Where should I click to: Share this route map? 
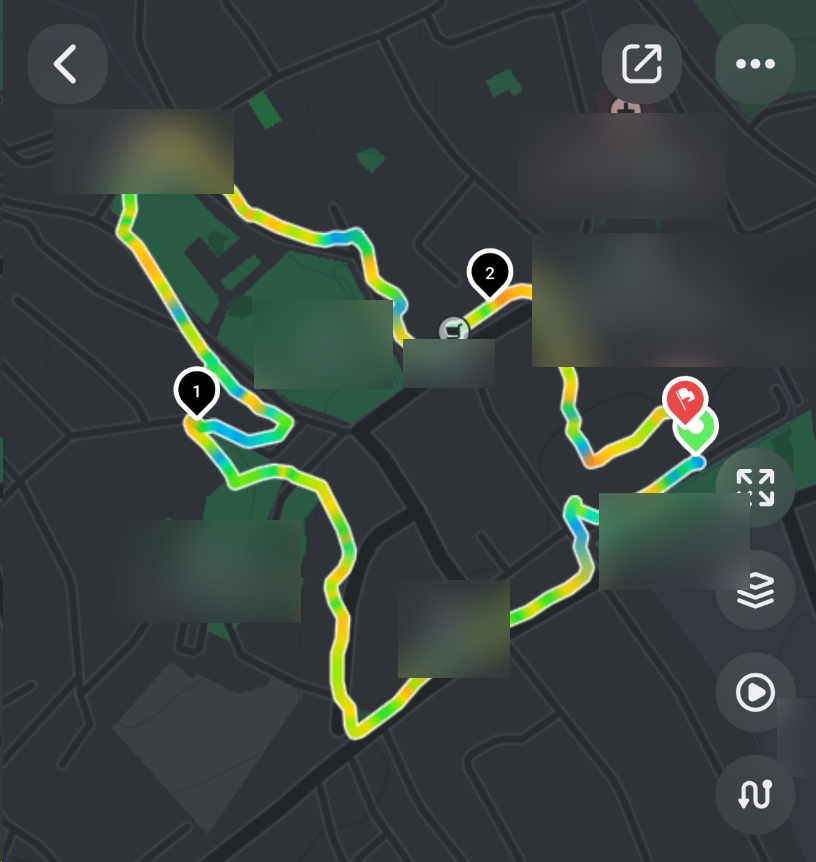tap(641, 64)
